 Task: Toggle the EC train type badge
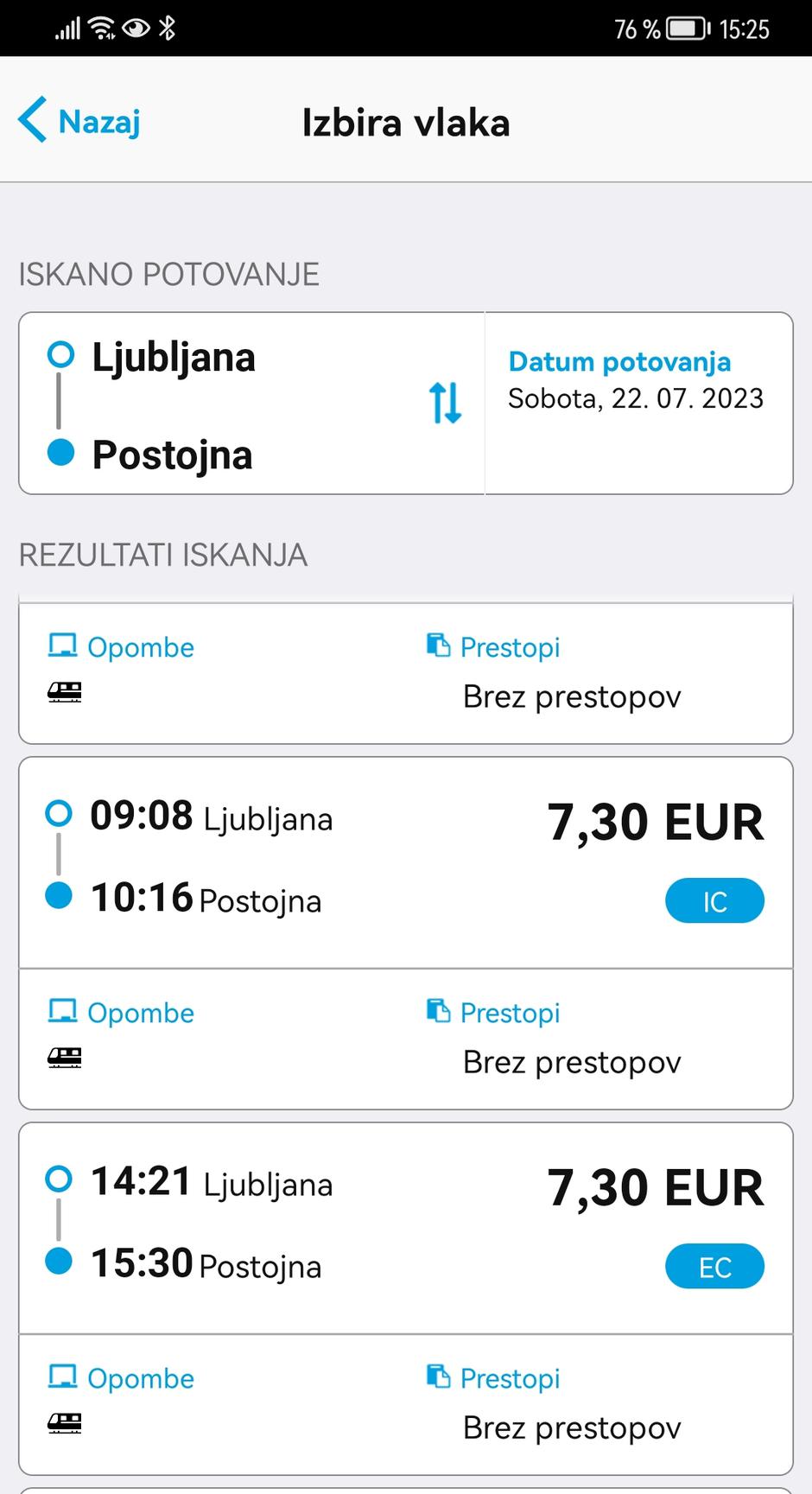[714, 1265]
